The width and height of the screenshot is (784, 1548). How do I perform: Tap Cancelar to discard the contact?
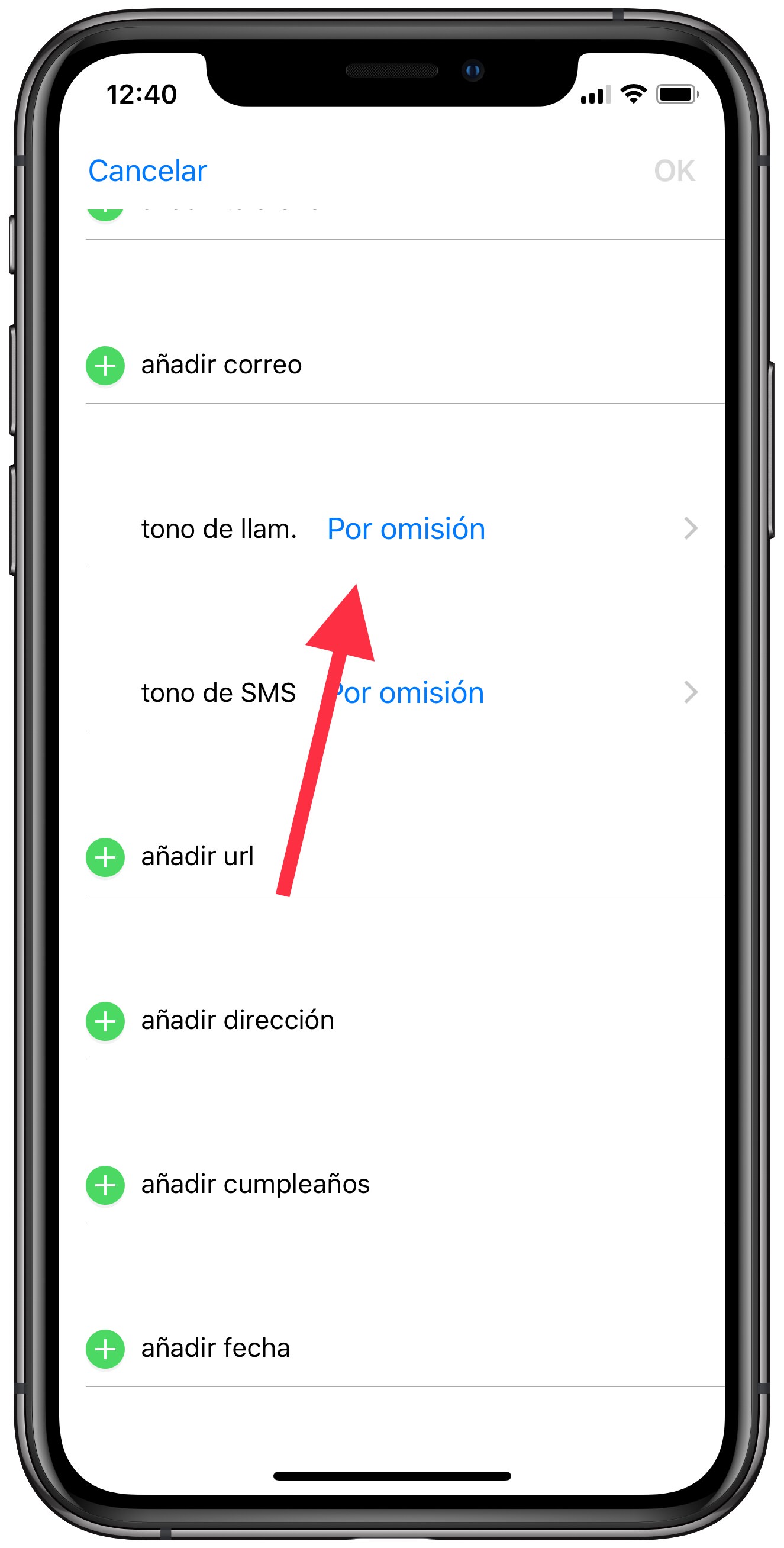pyautogui.click(x=148, y=170)
